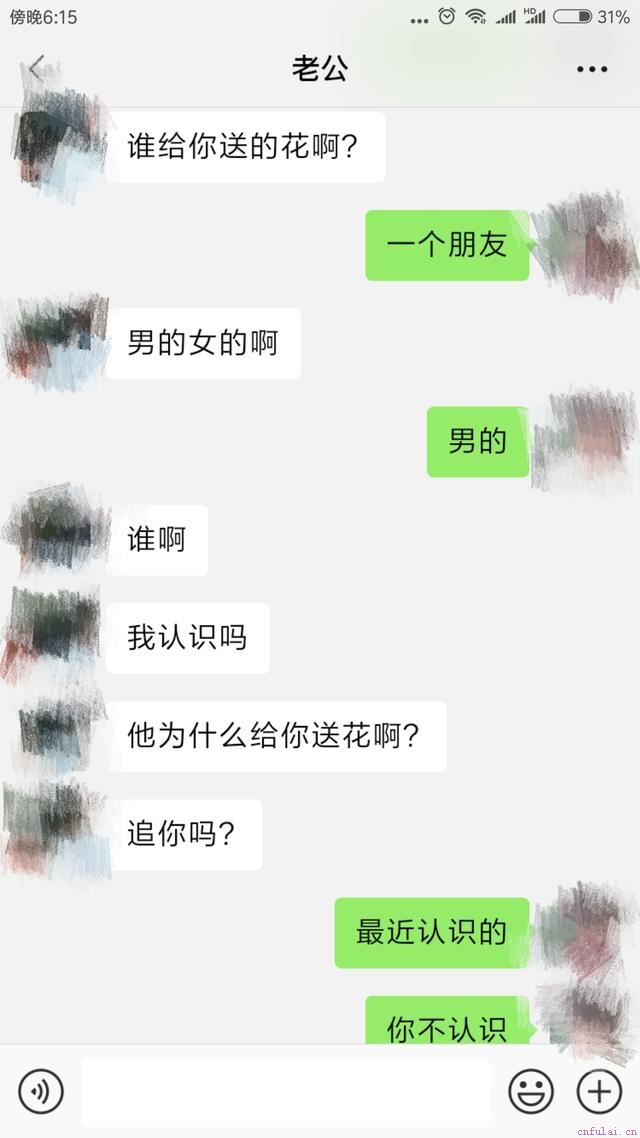Viewport: 640px width, 1138px height.
Task: Tap the avatar beside 谁给你送的花啊？
Action: click(x=60, y=147)
